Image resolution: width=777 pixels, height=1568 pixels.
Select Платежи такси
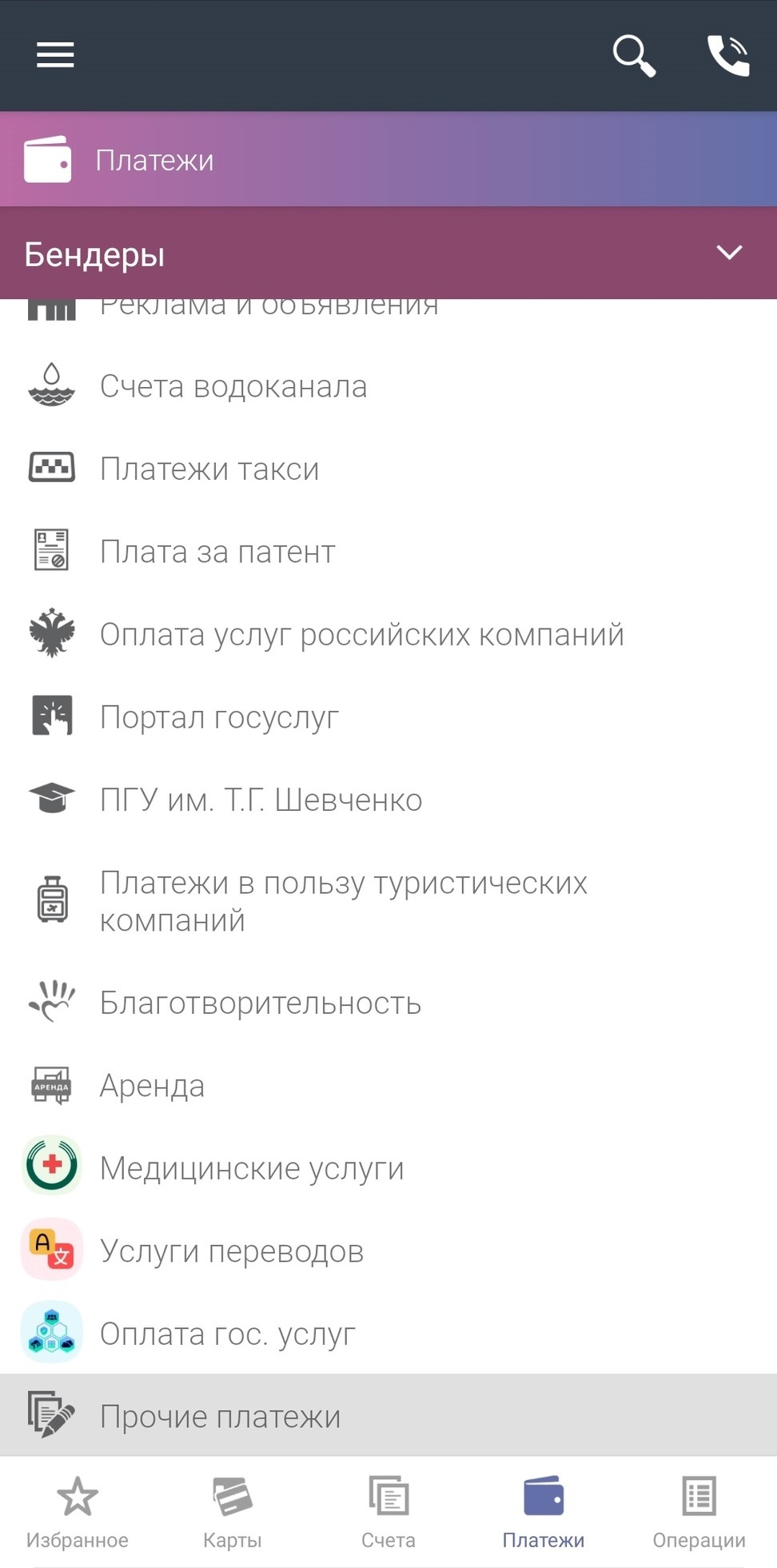pyautogui.click(x=388, y=469)
